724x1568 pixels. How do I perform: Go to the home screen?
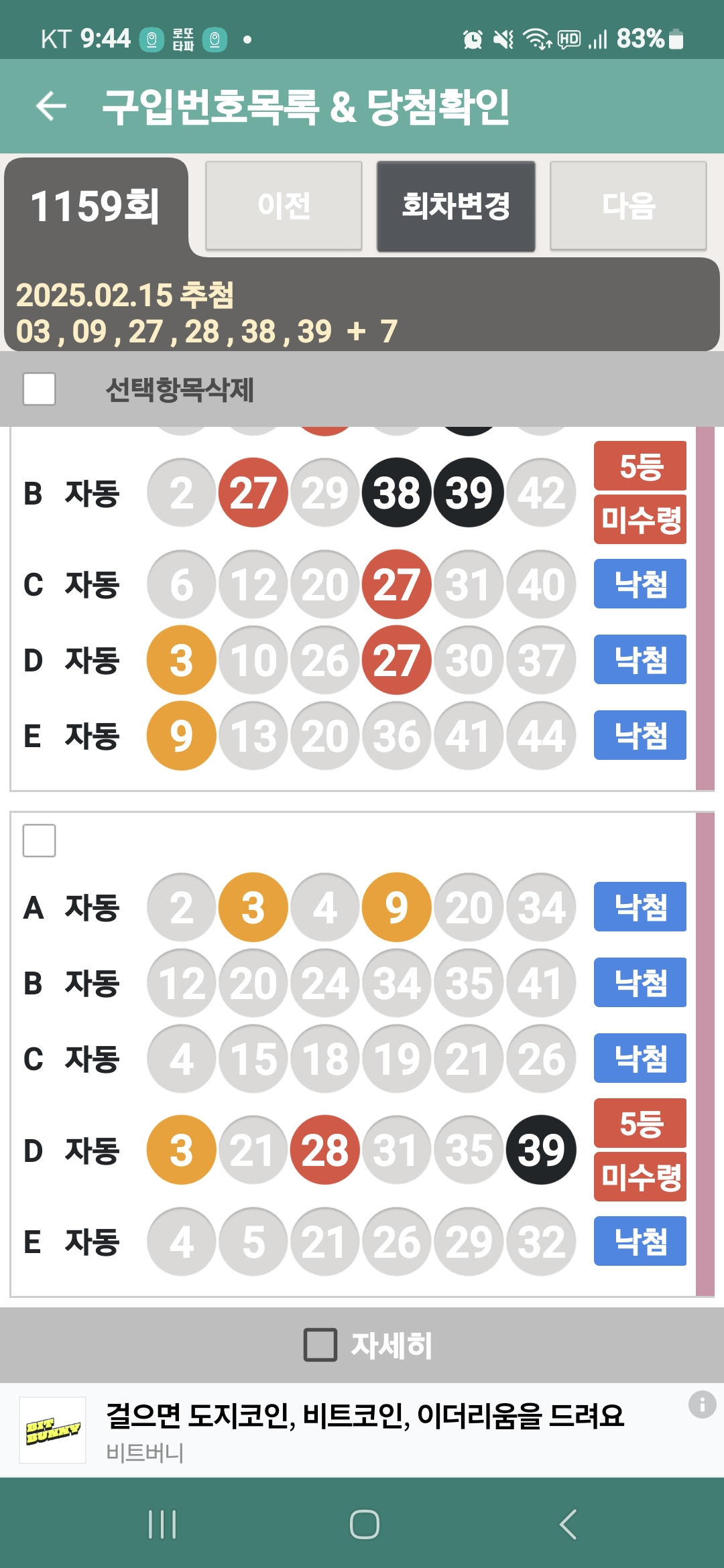tap(364, 1524)
